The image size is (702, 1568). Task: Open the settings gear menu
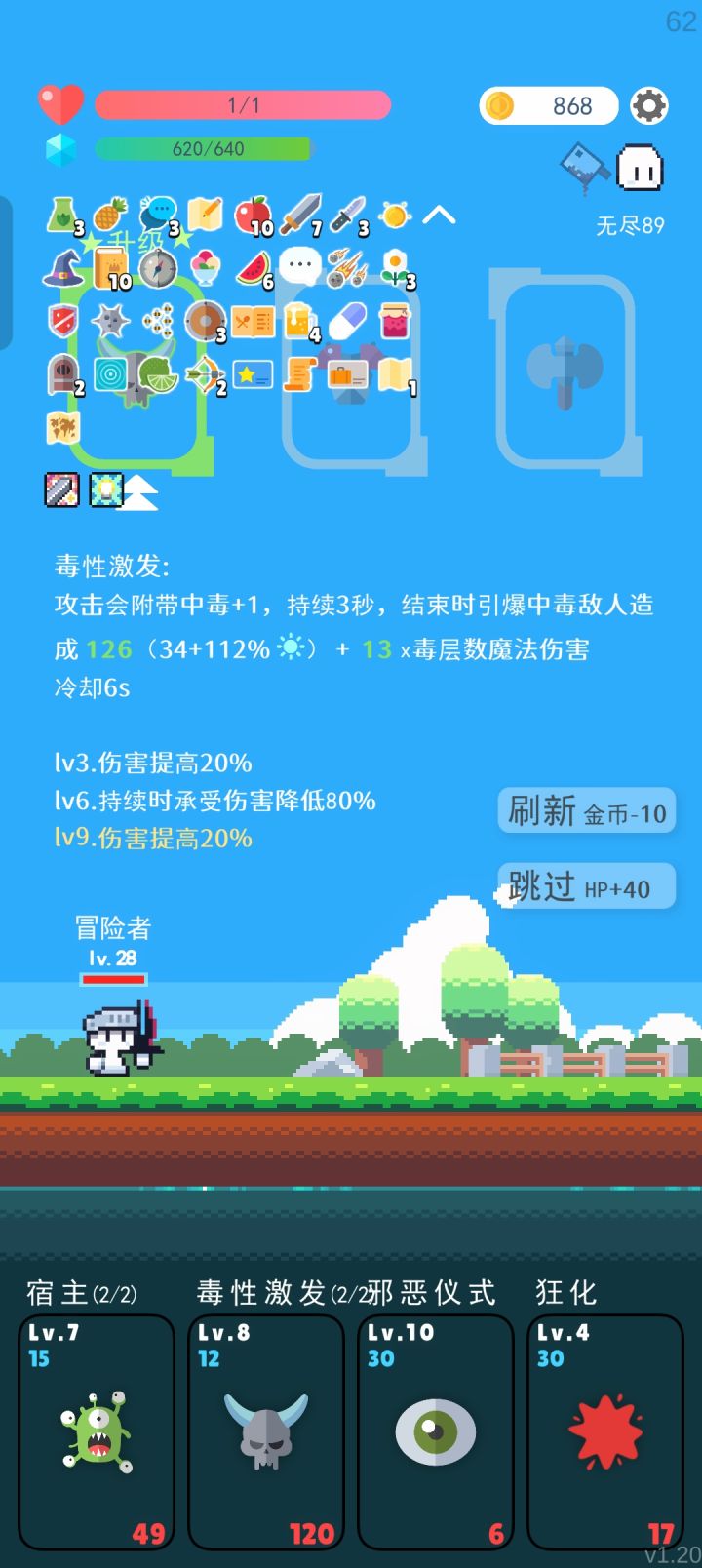coord(650,106)
